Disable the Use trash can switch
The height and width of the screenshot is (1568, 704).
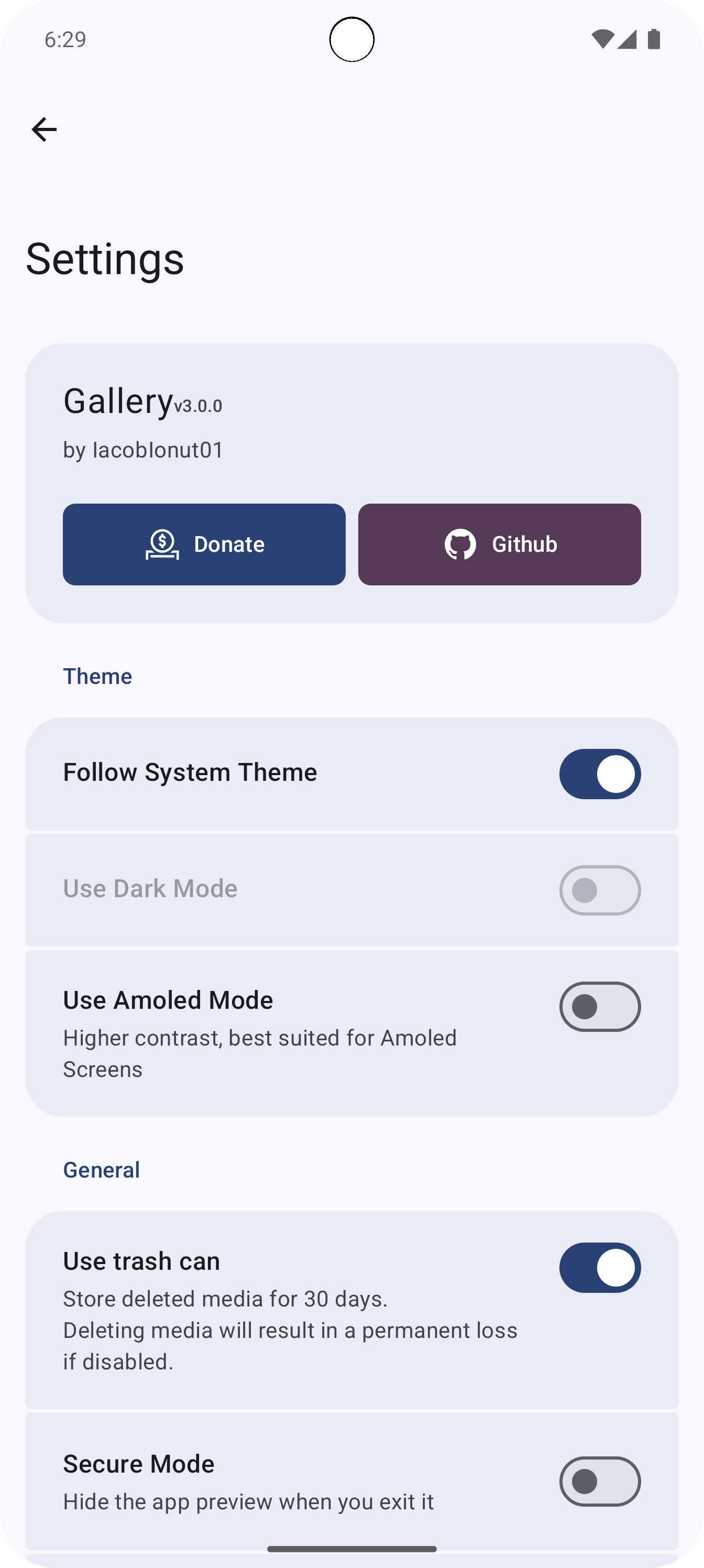tap(600, 1267)
